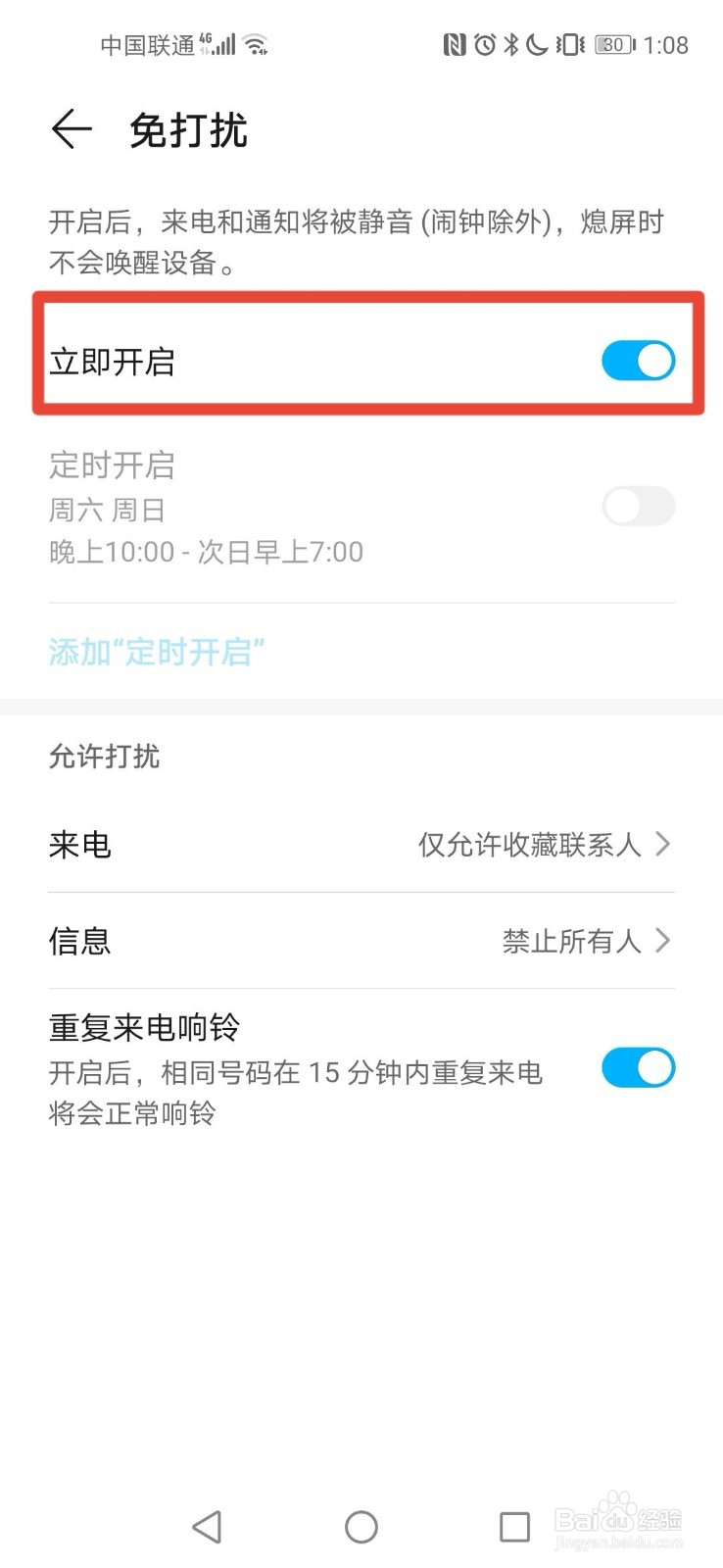
Task: Tap the vibrate mode icon in status bar
Action: pyautogui.click(x=568, y=45)
